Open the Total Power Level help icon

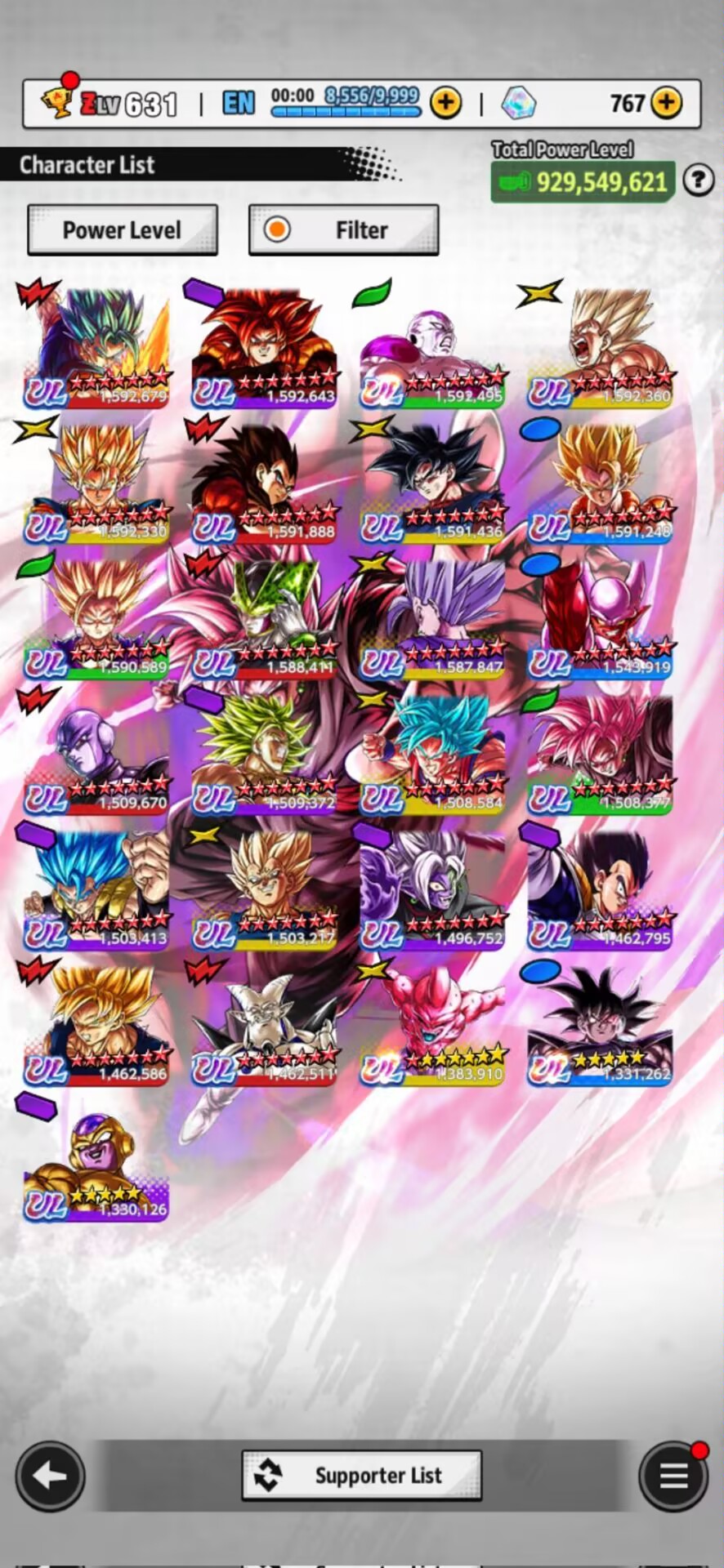click(698, 180)
